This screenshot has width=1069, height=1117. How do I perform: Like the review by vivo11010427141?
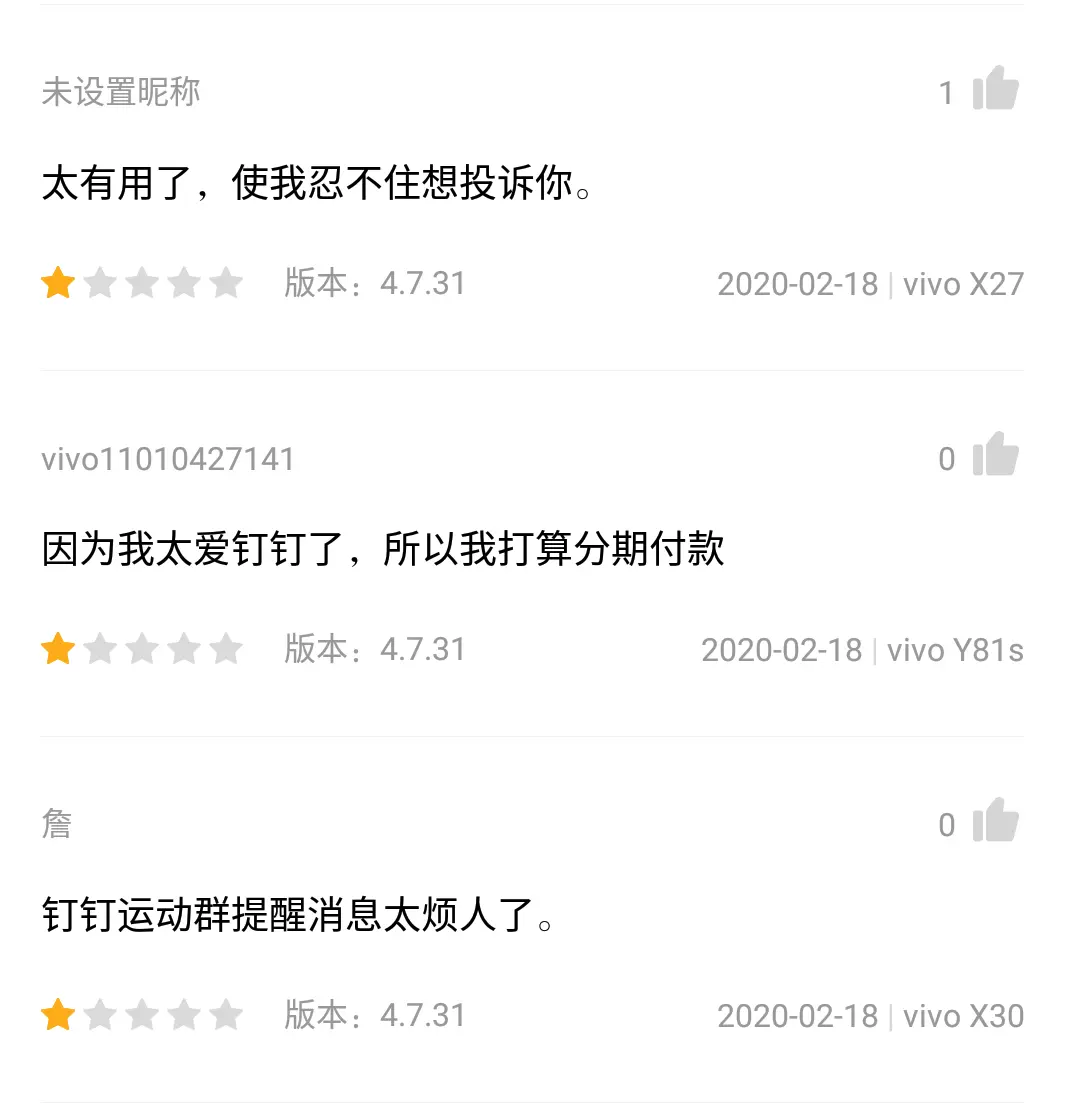(995, 456)
